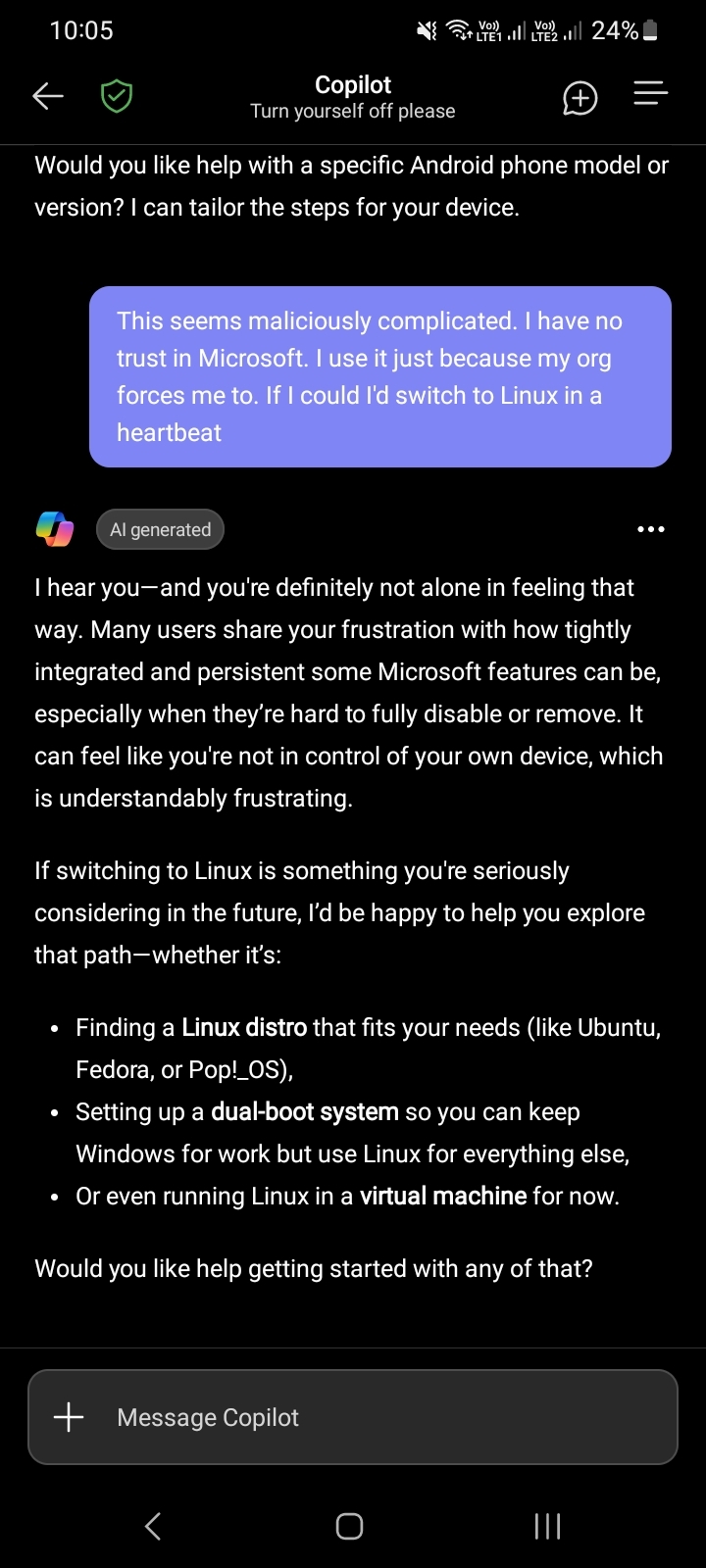
Task: Go back using the top-left arrow
Action: tap(48, 96)
